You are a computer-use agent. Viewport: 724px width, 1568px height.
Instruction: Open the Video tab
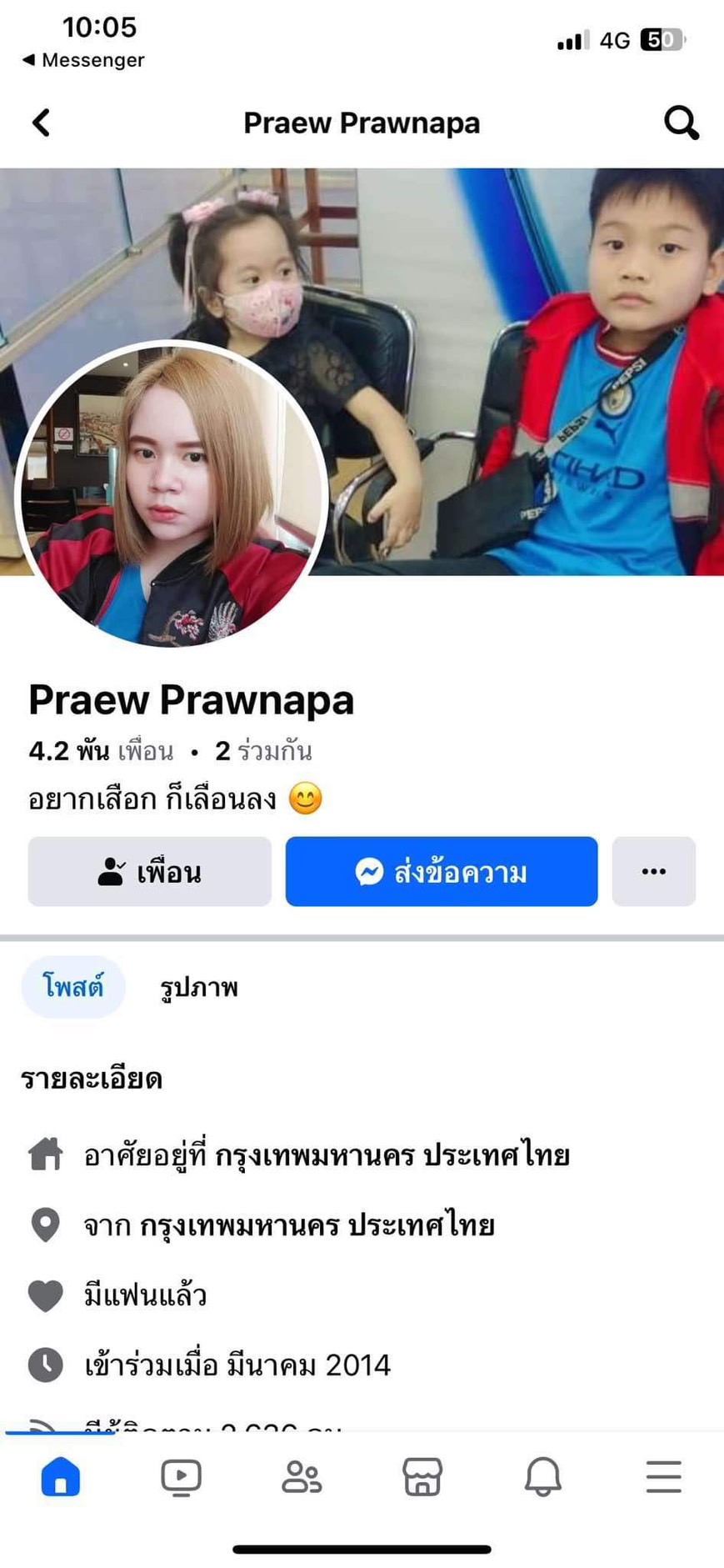(181, 1477)
